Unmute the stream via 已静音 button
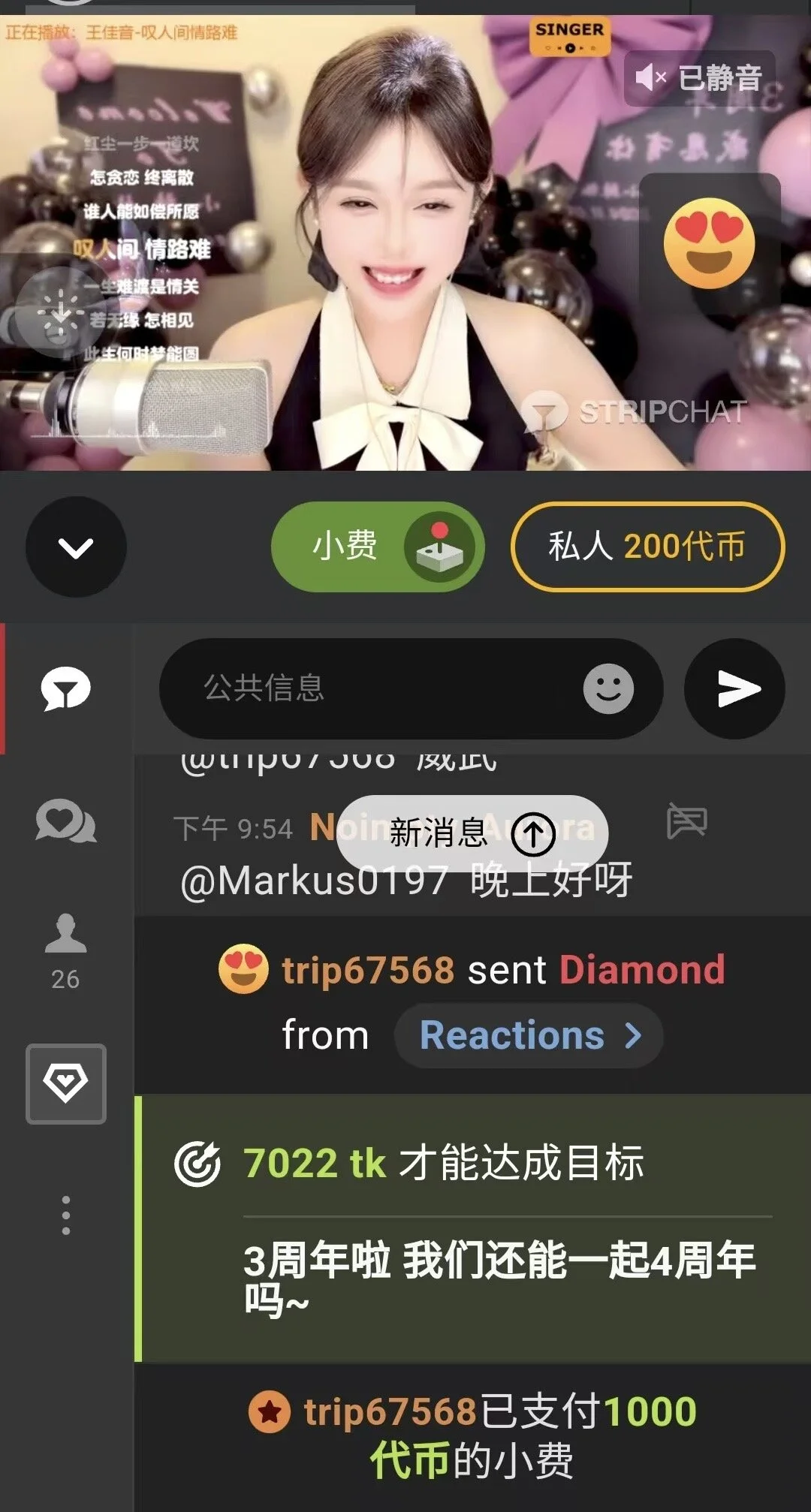The height and width of the screenshot is (1512, 811). point(699,77)
